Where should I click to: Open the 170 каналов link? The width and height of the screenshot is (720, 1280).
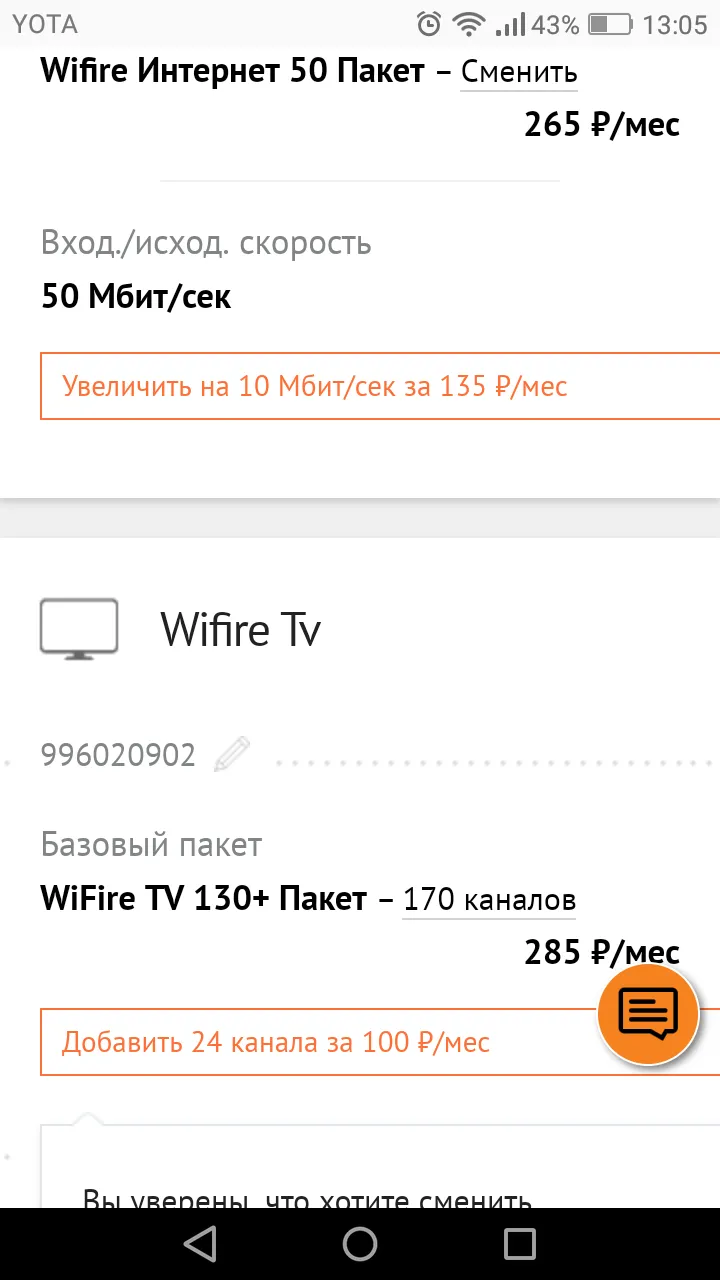coord(489,899)
